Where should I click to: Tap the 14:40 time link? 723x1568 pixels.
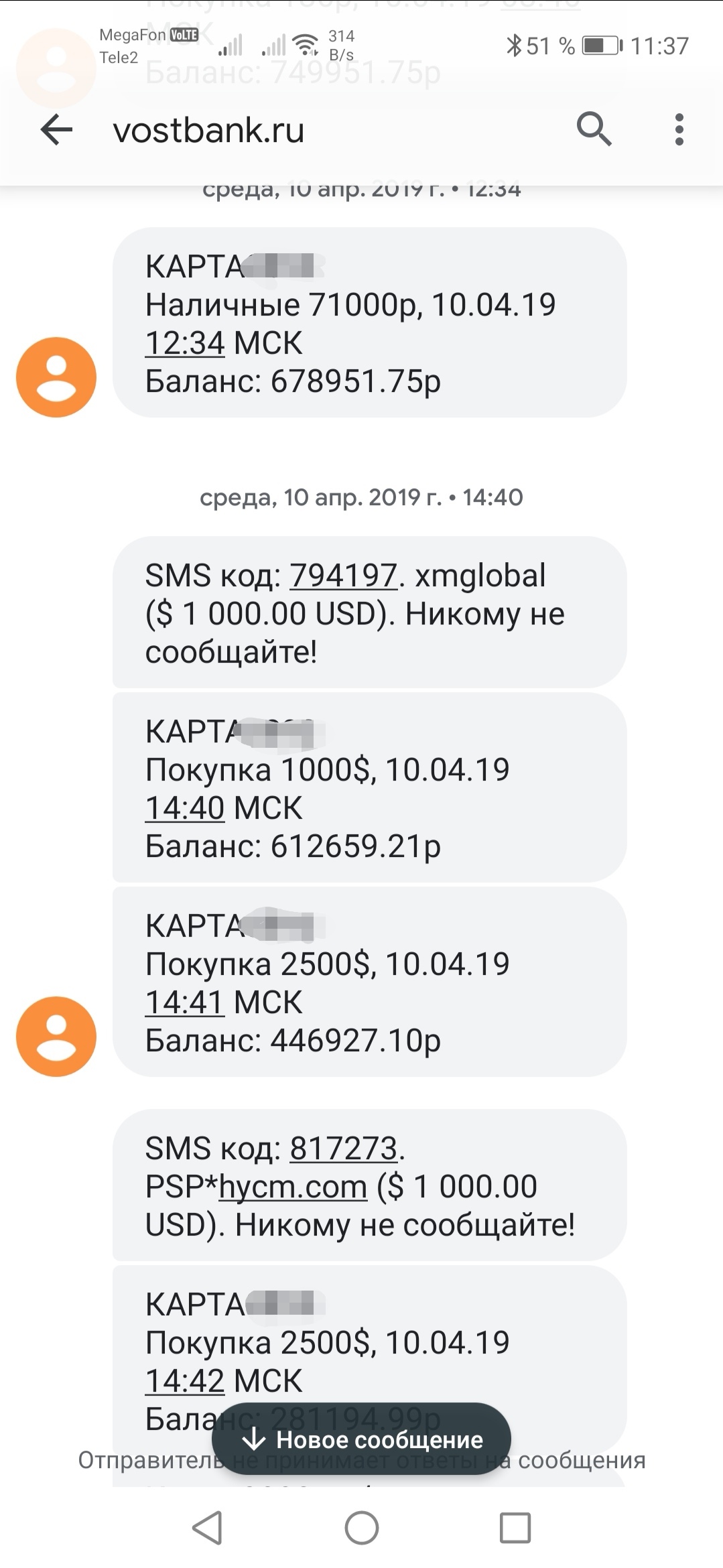tap(184, 808)
